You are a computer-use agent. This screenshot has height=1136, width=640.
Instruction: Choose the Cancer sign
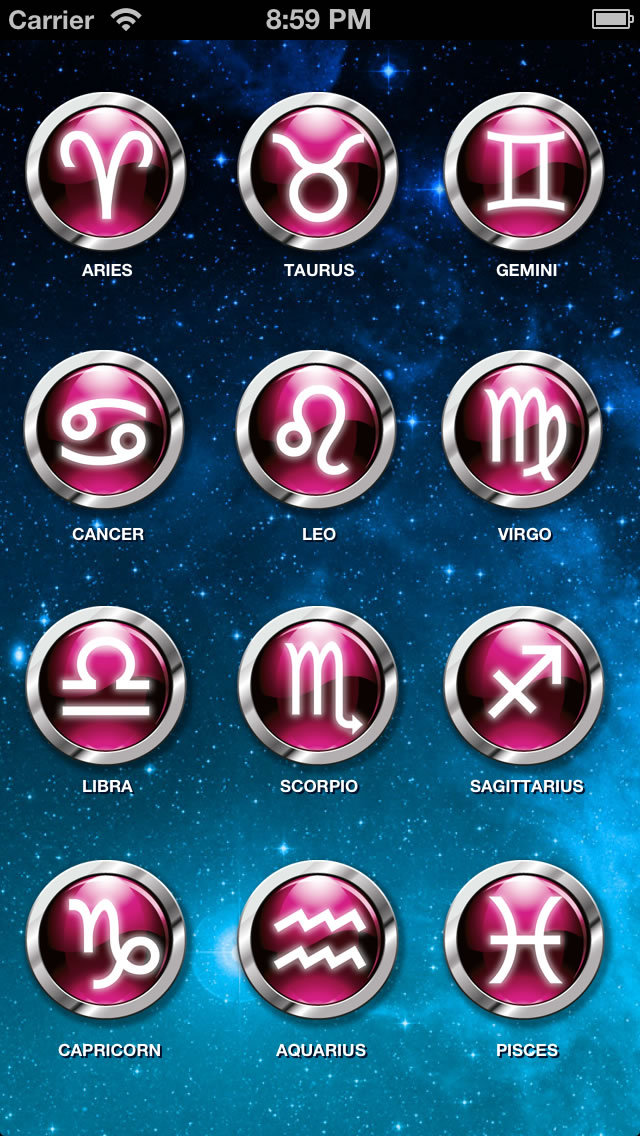click(105, 430)
